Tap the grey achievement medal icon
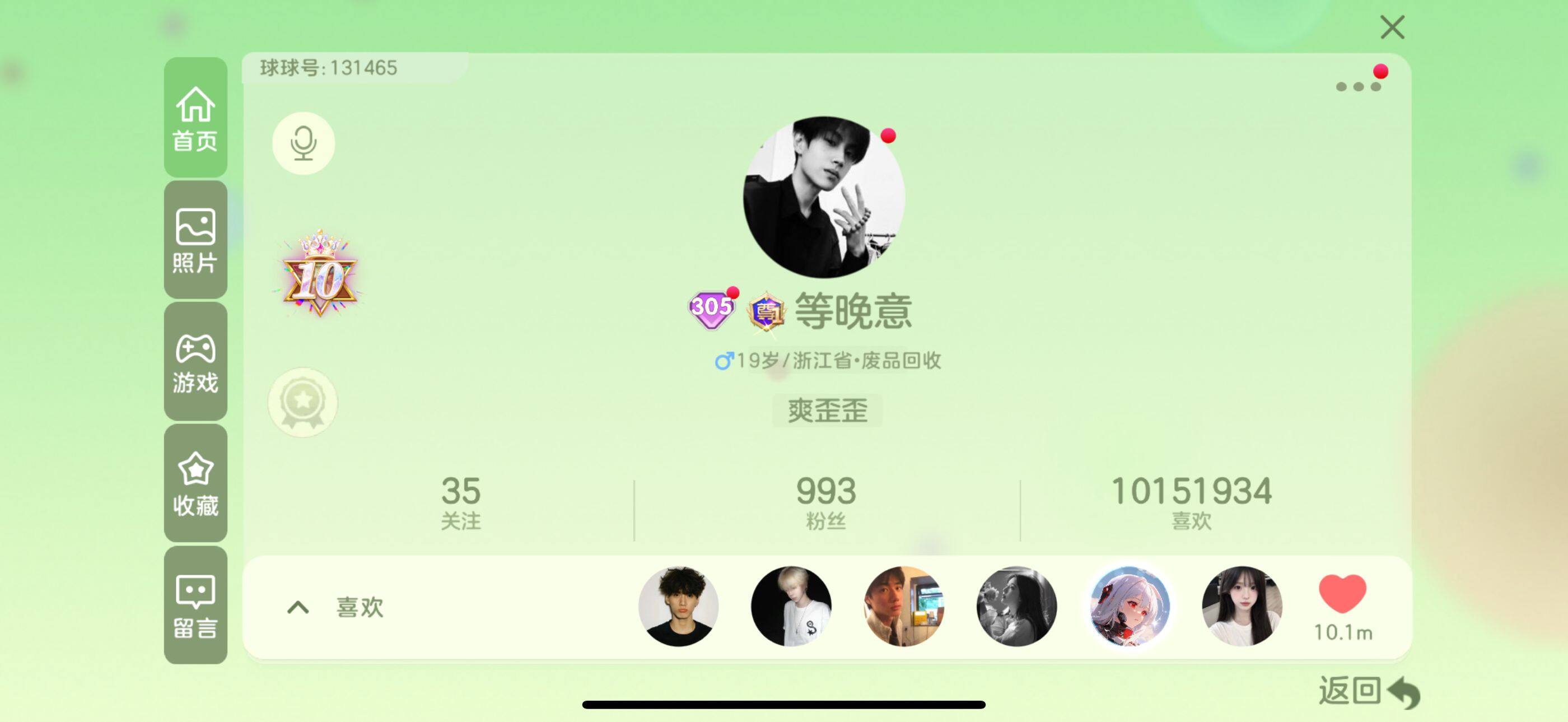The width and height of the screenshot is (1568, 722). tap(302, 402)
